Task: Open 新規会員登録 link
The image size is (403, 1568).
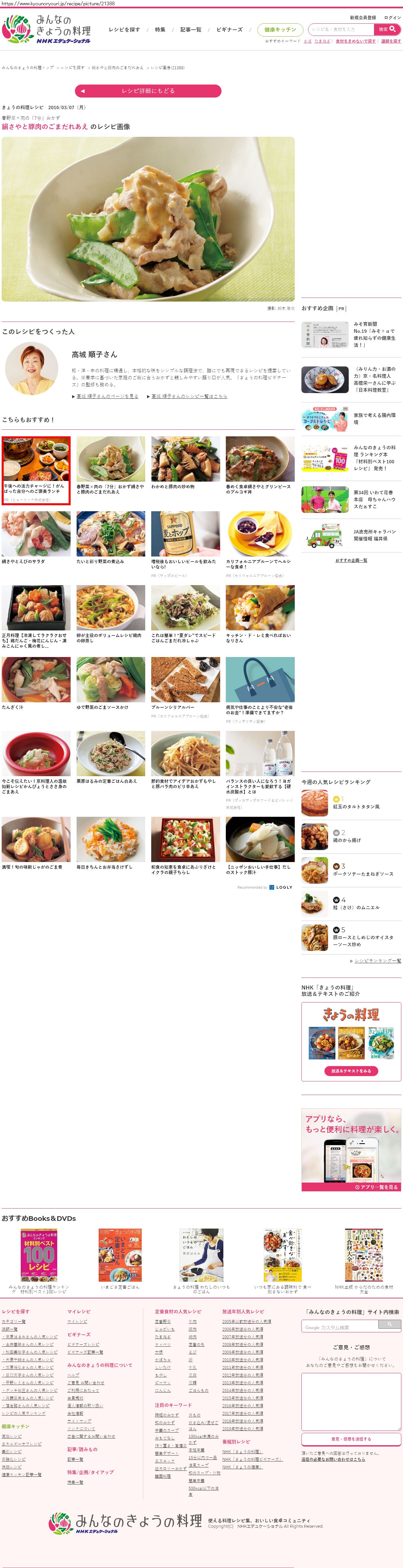Action: click(362, 18)
